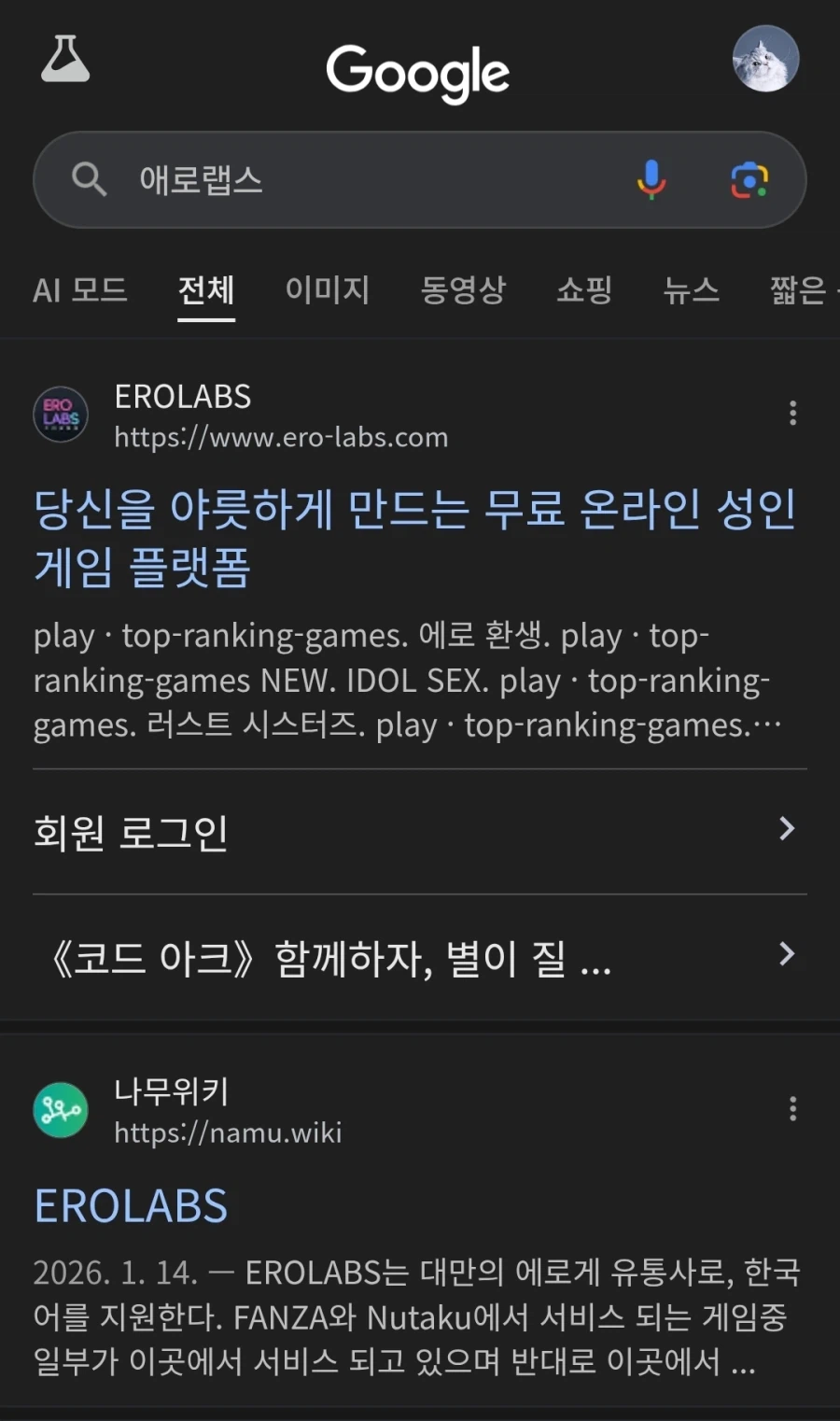Open the EROLABS site favicon

pos(60,415)
